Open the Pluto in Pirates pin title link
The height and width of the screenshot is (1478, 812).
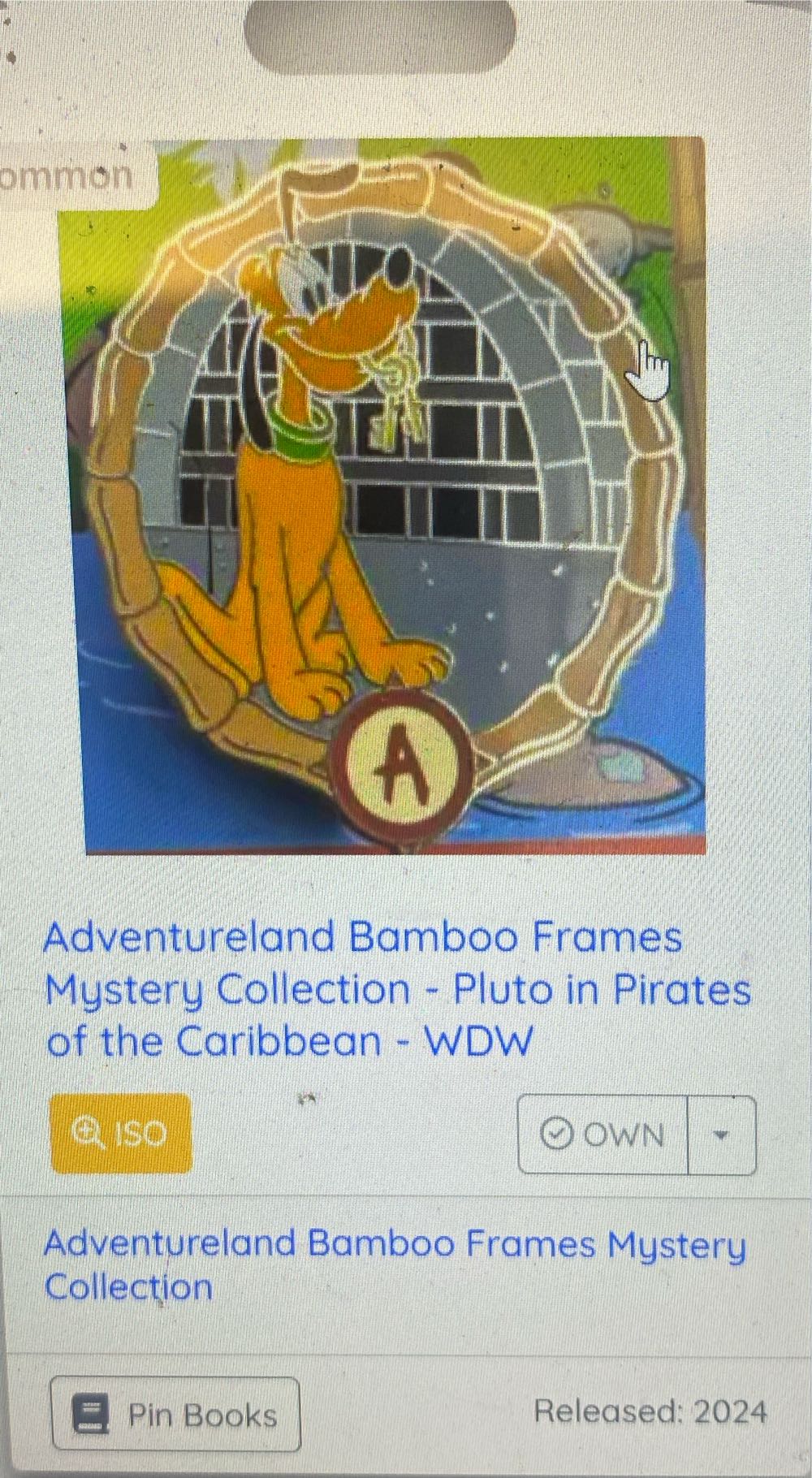pyautogui.click(x=396, y=989)
